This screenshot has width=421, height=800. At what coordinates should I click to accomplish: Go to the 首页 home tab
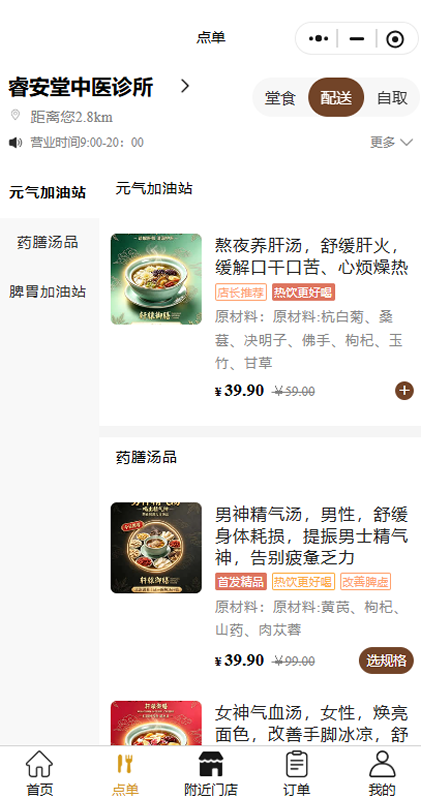point(39,773)
